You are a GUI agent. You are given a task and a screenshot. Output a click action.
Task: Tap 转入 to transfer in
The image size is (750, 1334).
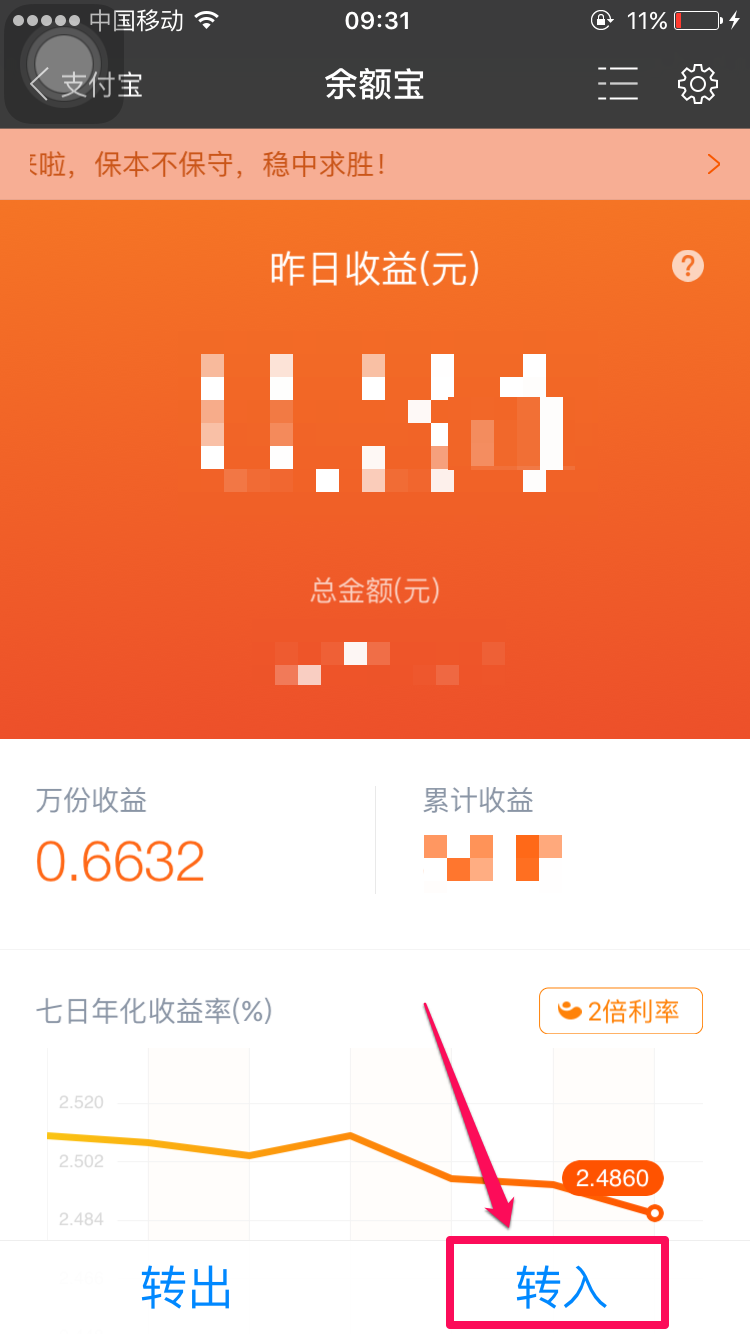tap(560, 1288)
